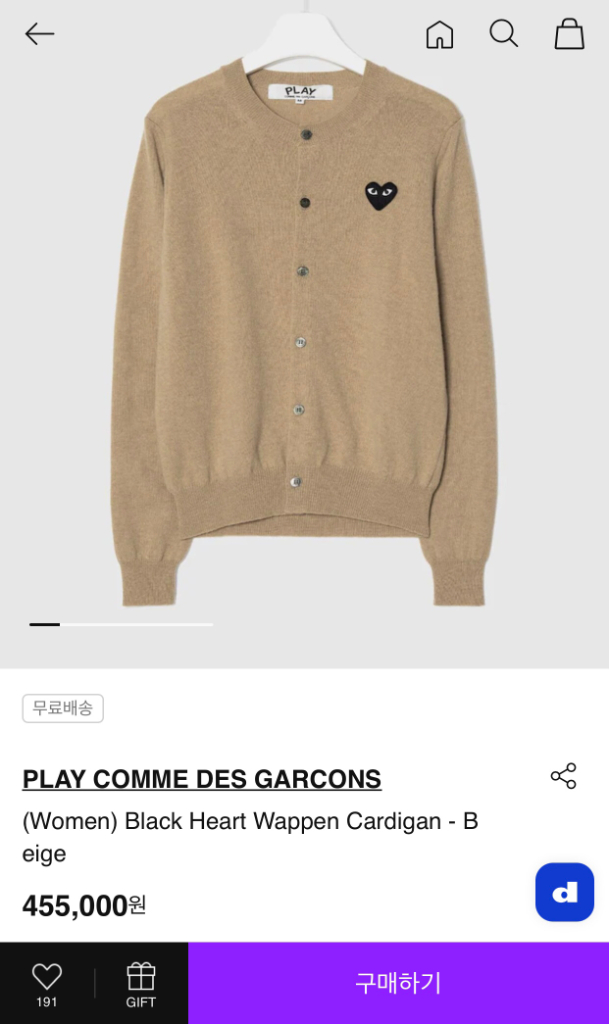Open the home icon
Screen dimensions: 609x1024
(x=439, y=34)
